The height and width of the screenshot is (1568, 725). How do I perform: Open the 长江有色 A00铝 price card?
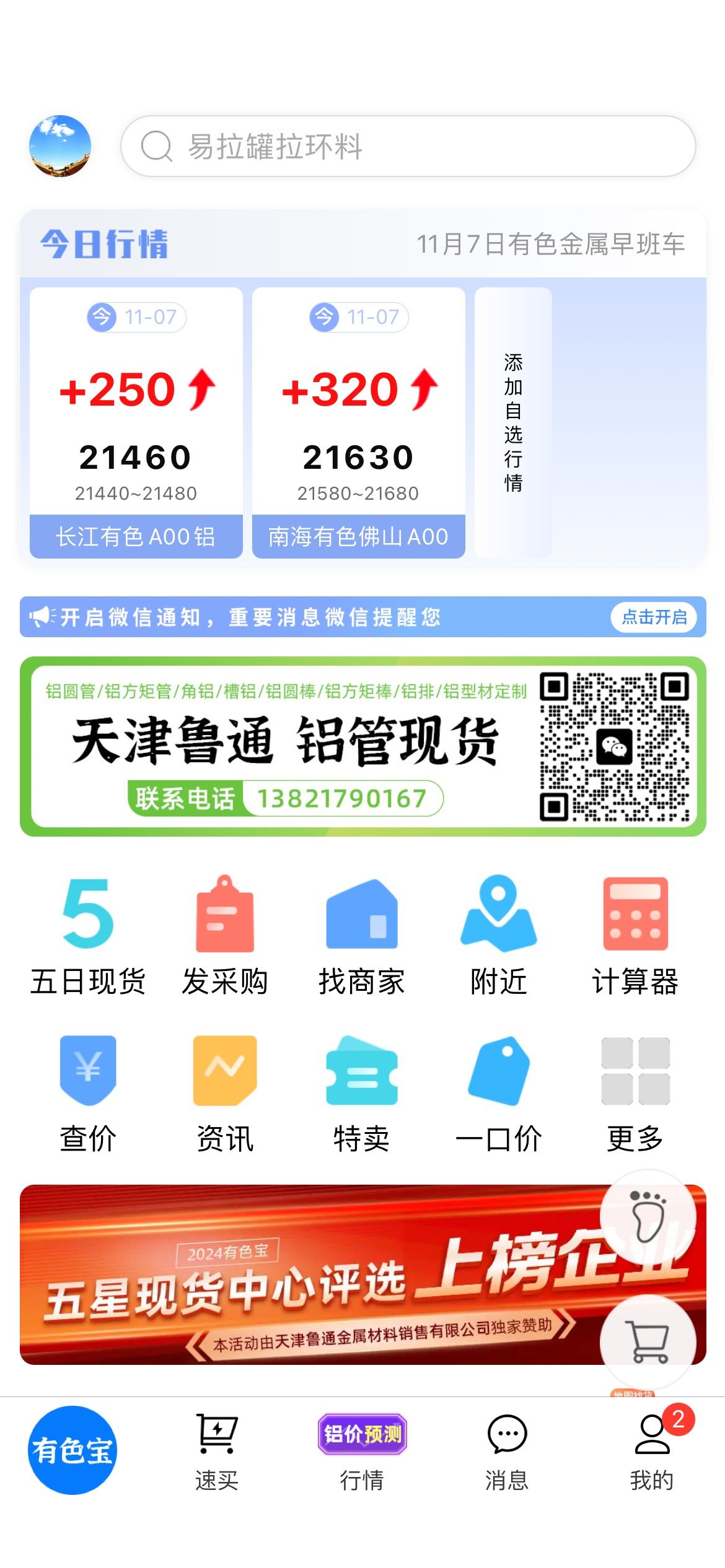click(x=136, y=423)
